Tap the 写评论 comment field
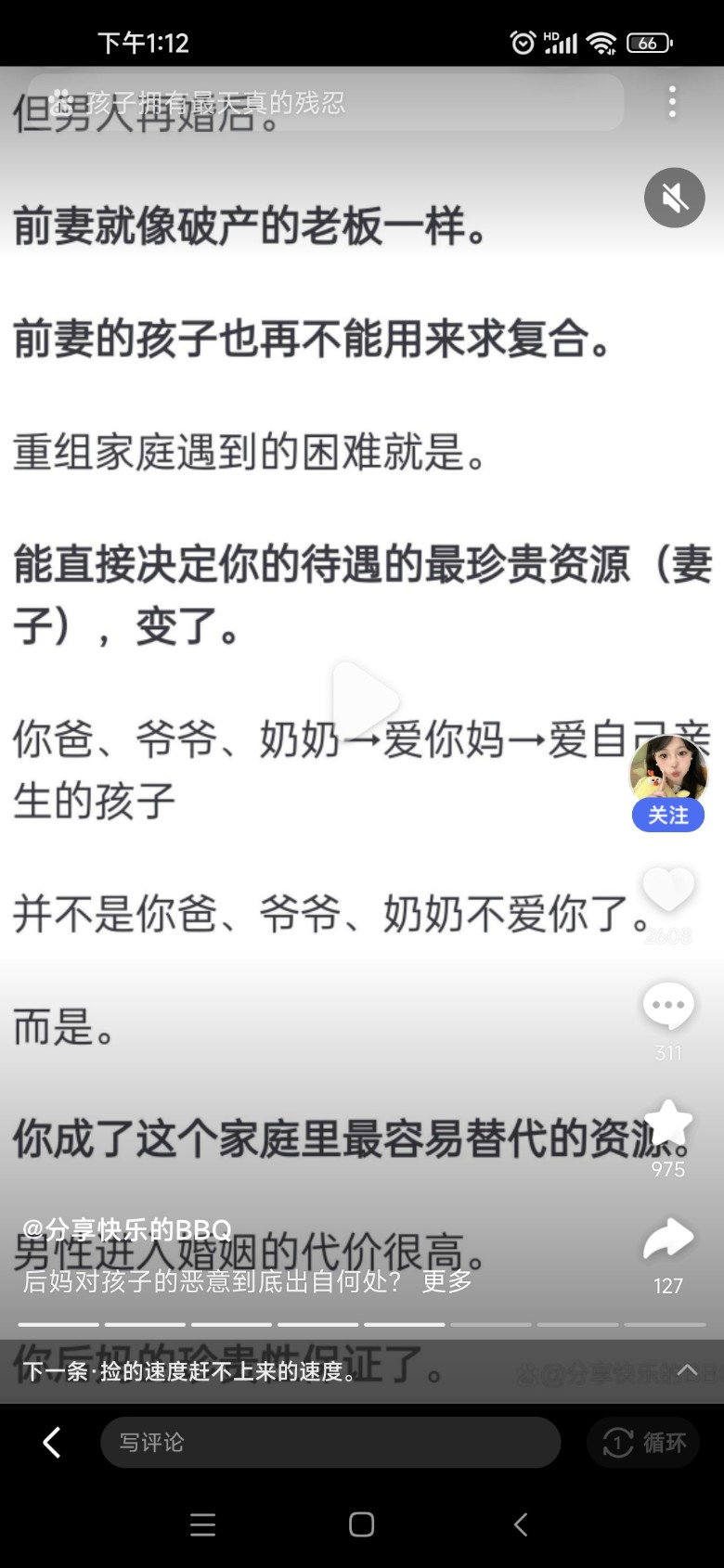The width and height of the screenshot is (724, 1568). 330,1442
